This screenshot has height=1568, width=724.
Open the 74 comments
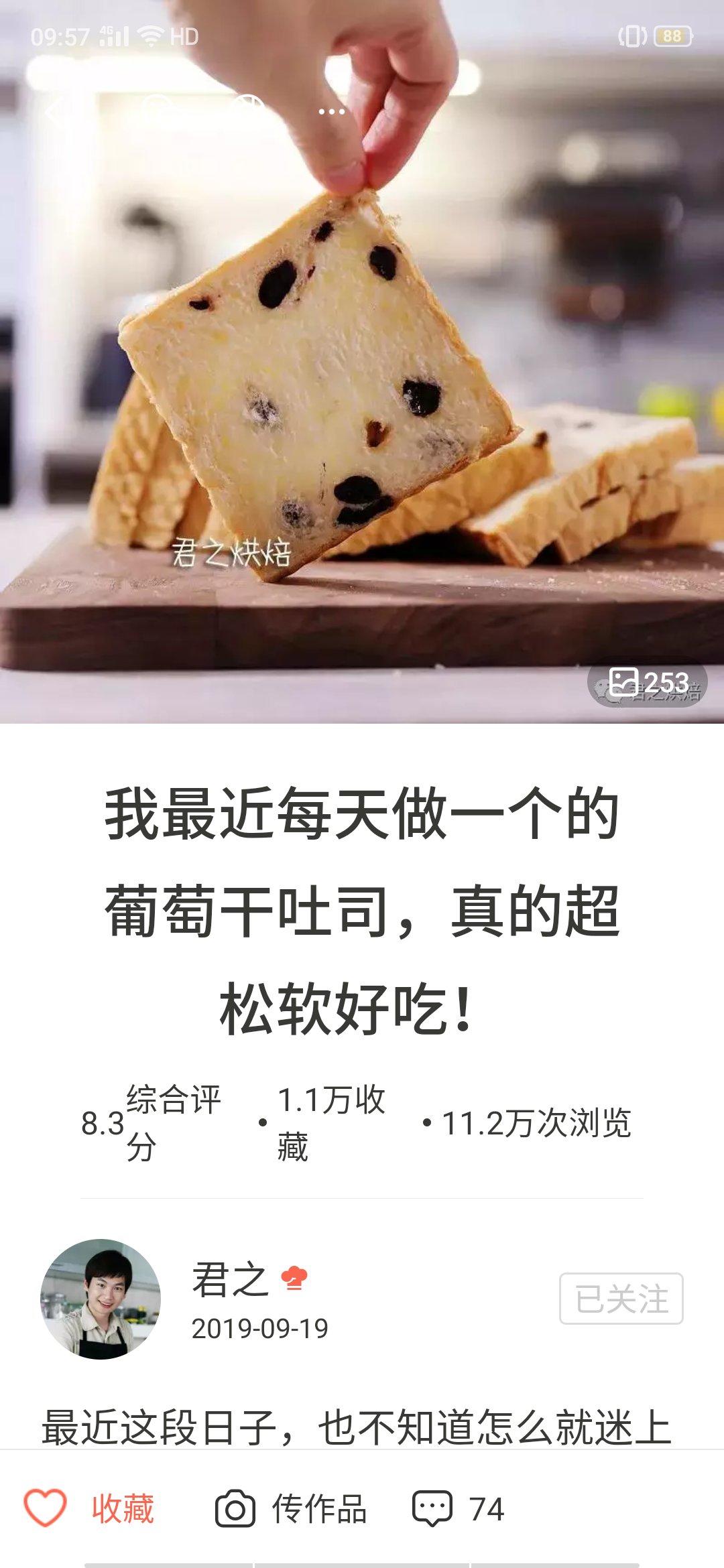[x=459, y=1509]
